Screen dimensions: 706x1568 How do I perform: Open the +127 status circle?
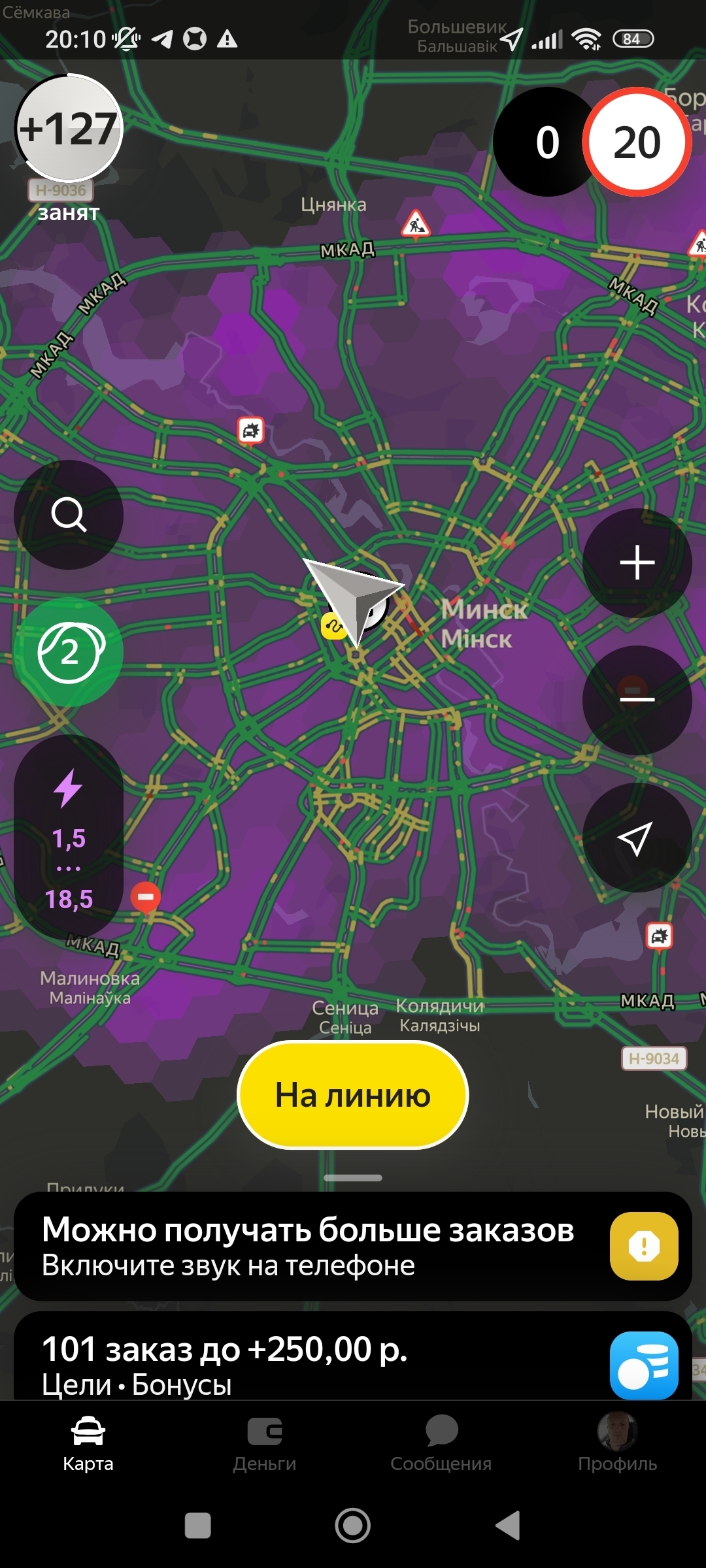tap(69, 128)
